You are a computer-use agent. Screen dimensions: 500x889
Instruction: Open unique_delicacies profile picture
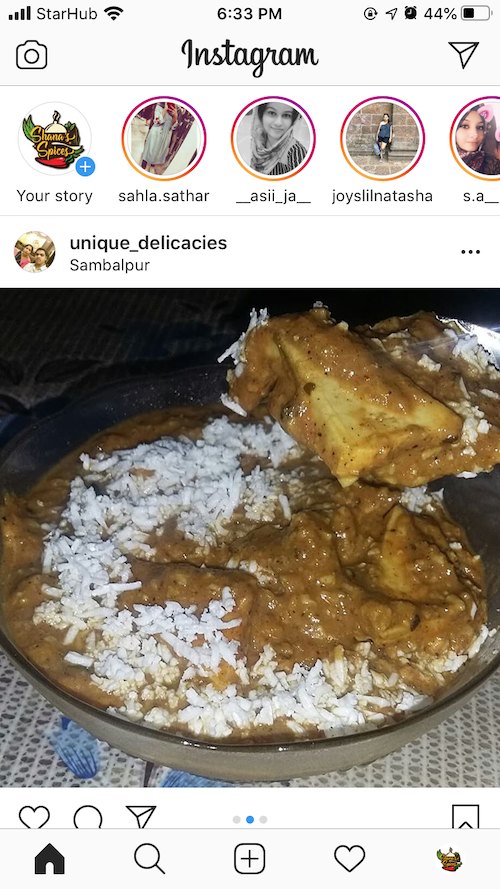[35, 252]
